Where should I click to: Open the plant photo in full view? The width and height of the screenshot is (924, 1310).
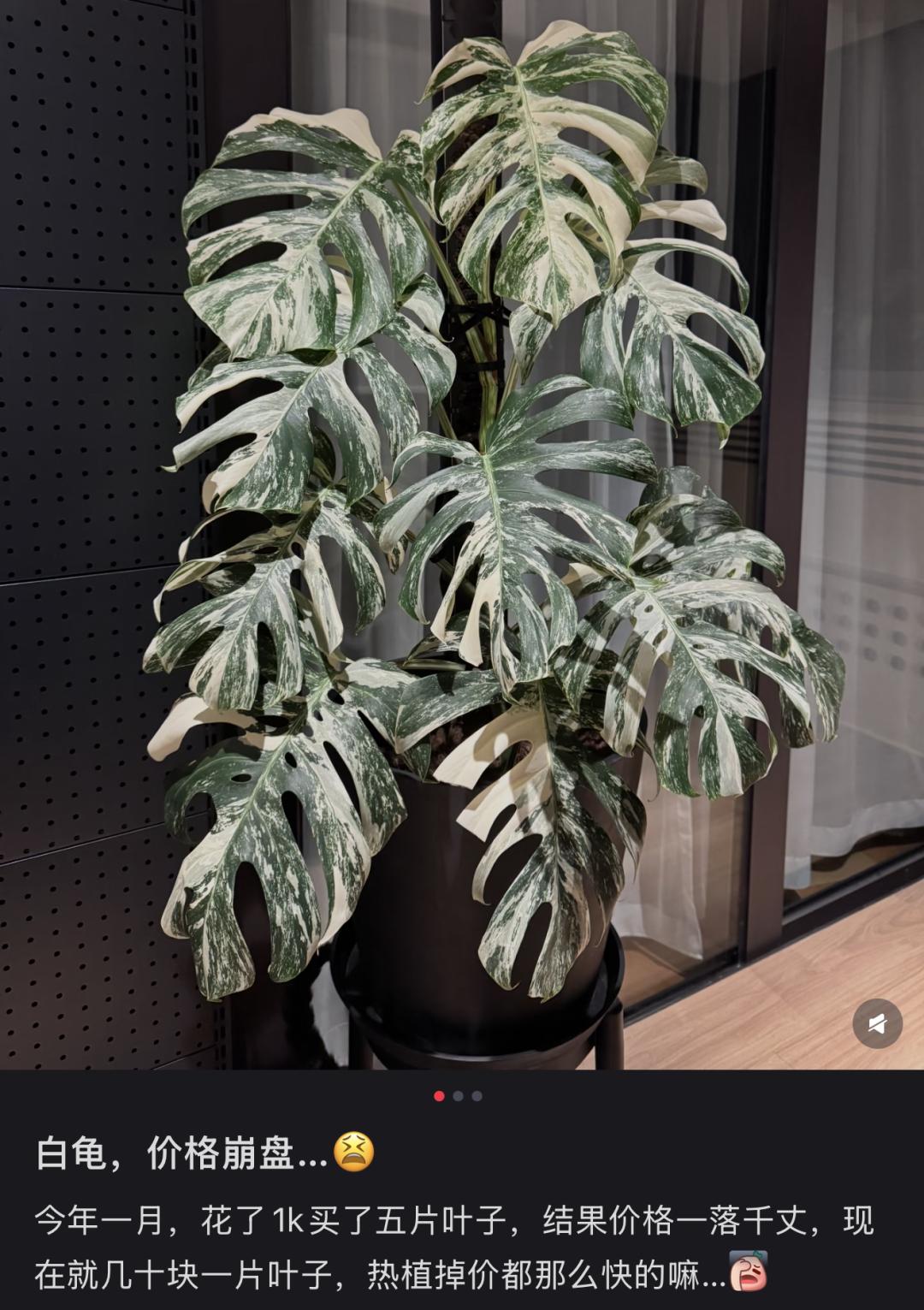tap(462, 531)
